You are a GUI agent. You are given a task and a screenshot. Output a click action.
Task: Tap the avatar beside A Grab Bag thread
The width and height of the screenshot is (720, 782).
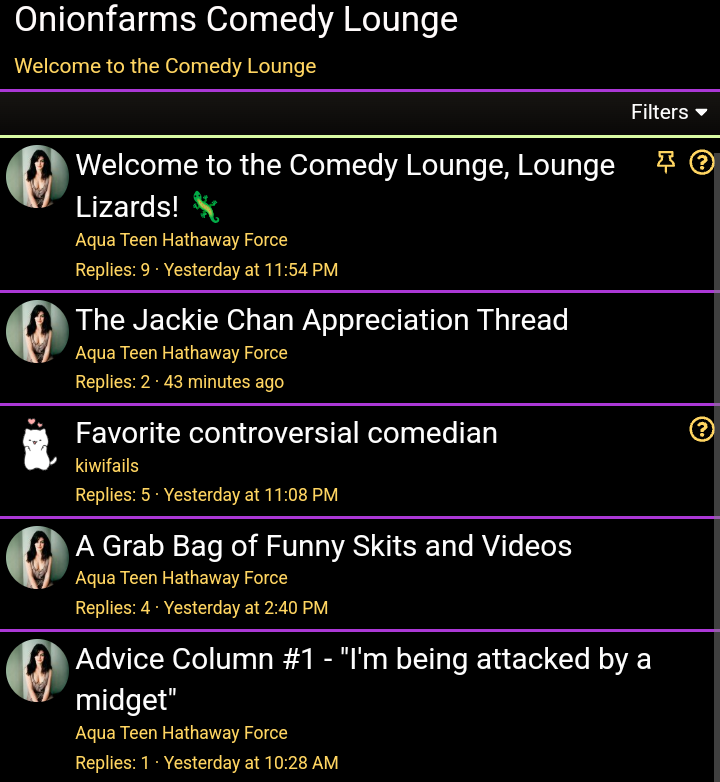pyautogui.click(x=38, y=558)
